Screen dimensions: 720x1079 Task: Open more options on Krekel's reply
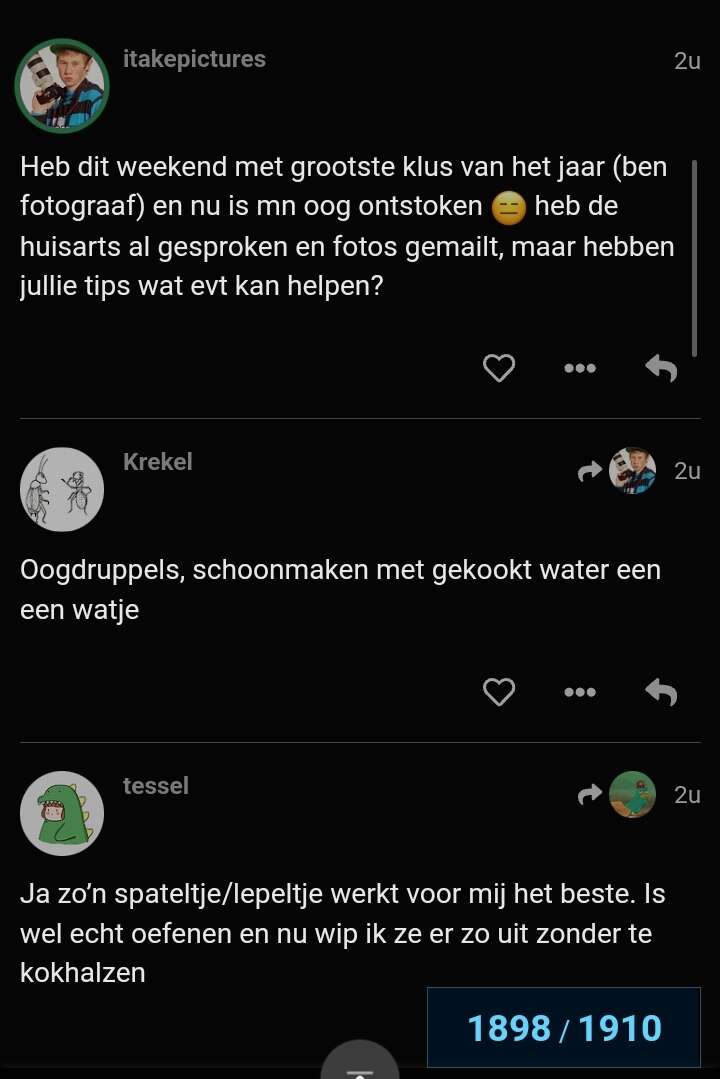(580, 691)
